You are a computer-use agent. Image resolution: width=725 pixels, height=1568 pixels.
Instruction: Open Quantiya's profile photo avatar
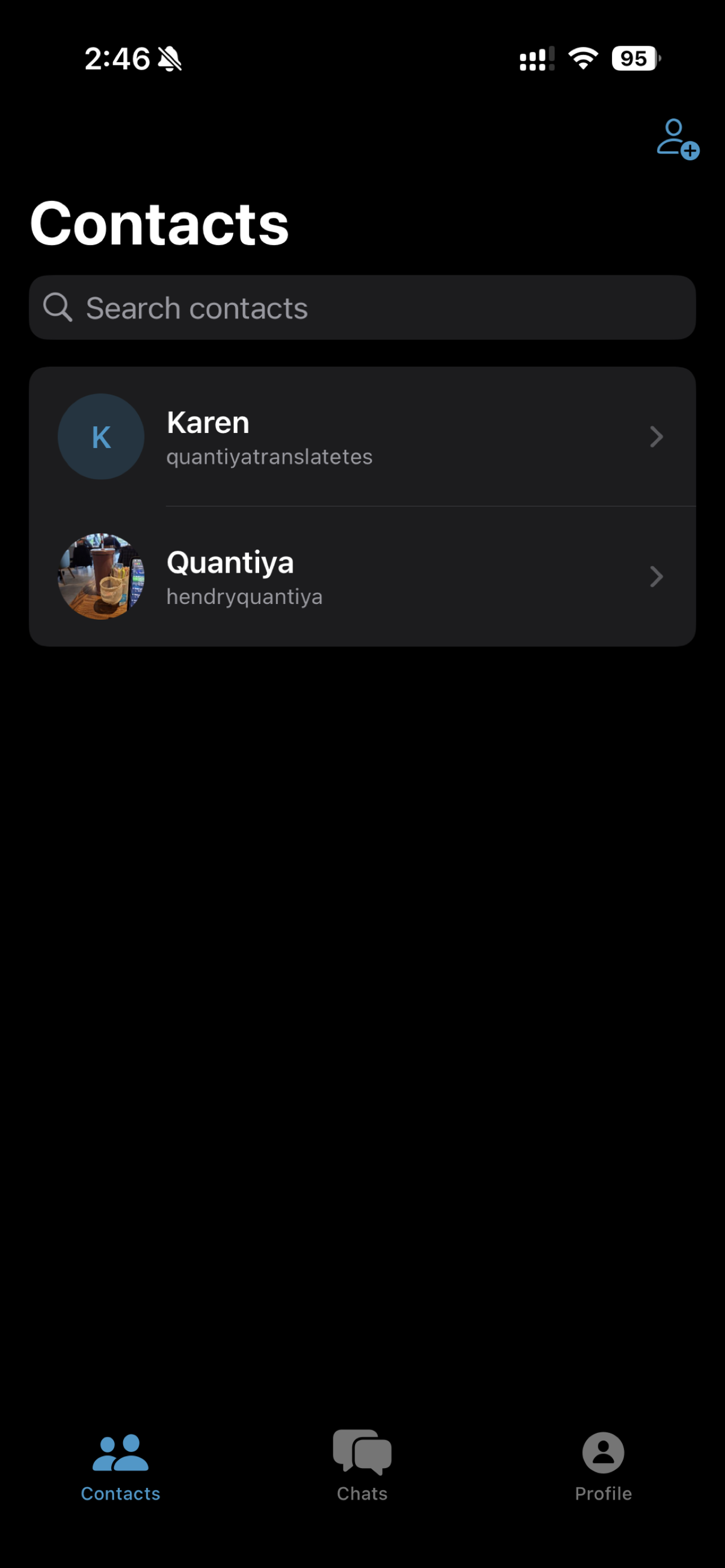tap(101, 577)
